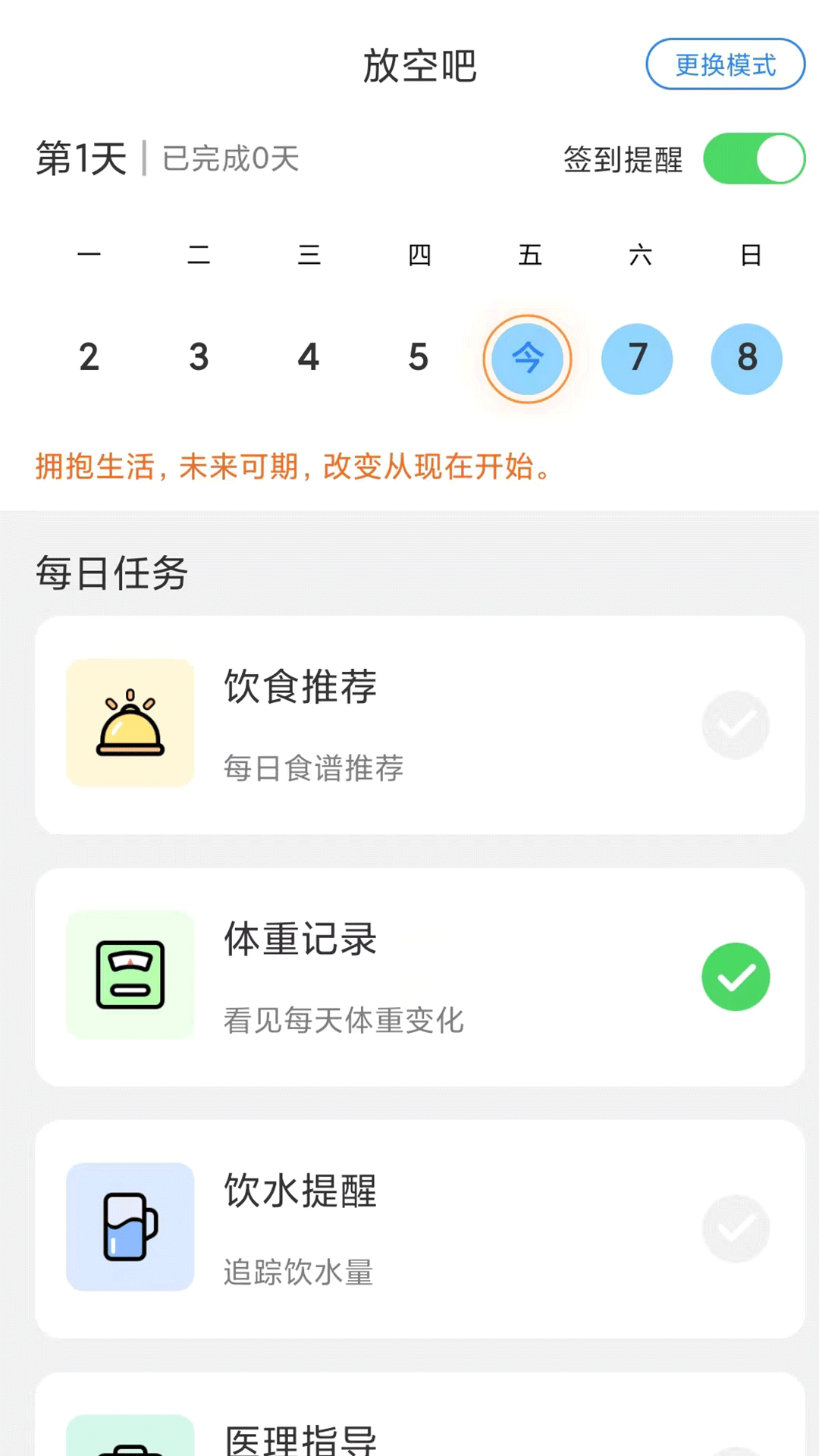This screenshot has width=819, height=1456.
Task: Select the blue day 8 circle
Action: click(x=746, y=359)
